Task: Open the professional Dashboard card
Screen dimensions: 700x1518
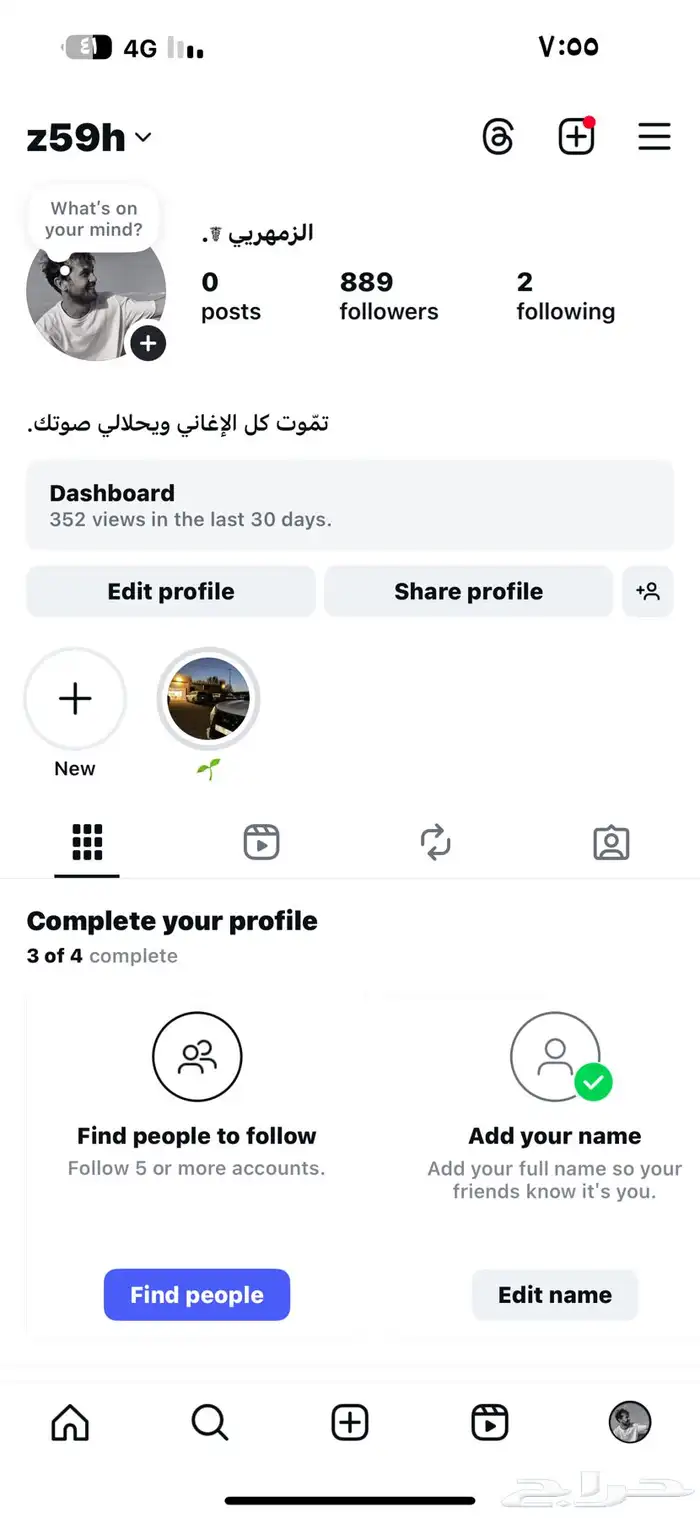Action: pyautogui.click(x=349, y=505)
